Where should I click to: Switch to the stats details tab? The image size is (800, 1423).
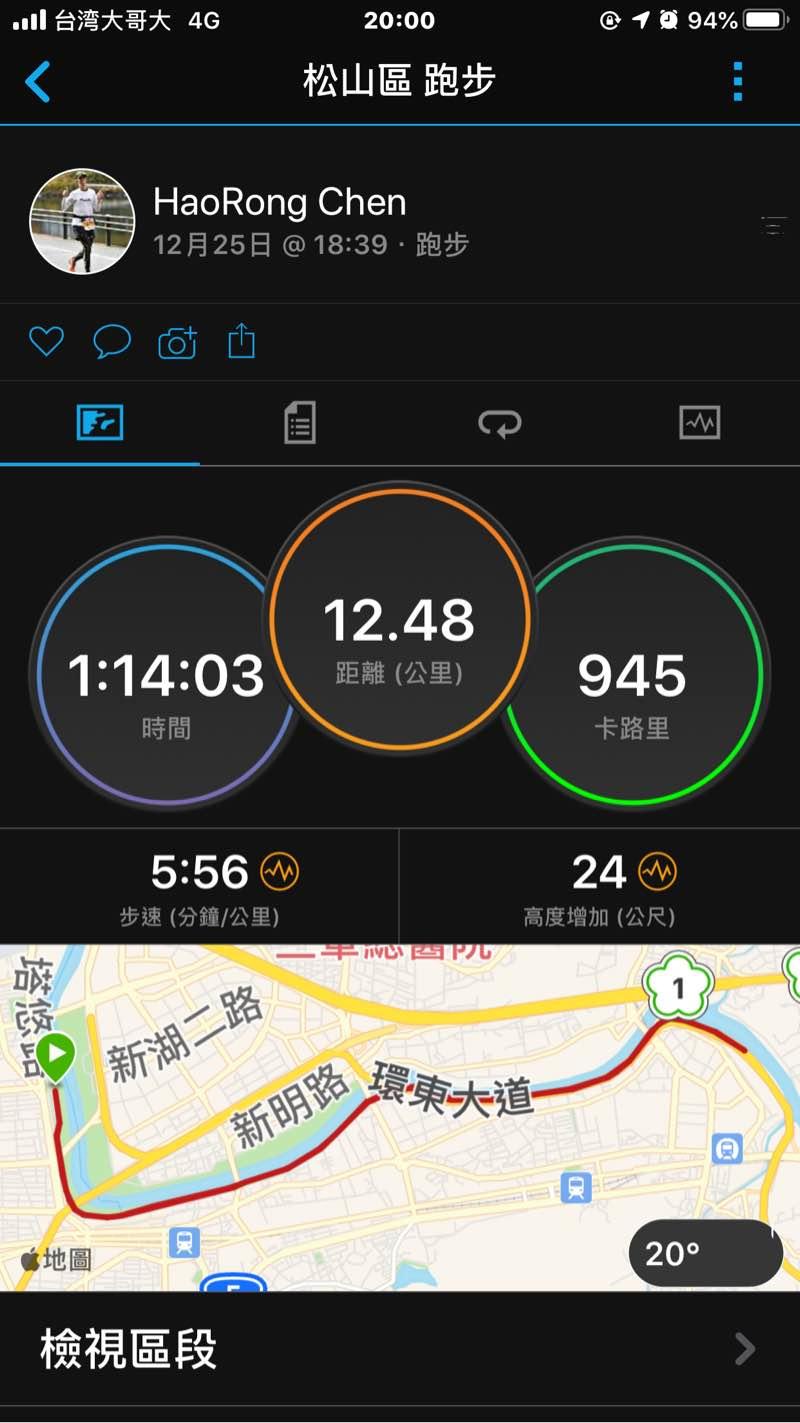click(x=299, y=423)
